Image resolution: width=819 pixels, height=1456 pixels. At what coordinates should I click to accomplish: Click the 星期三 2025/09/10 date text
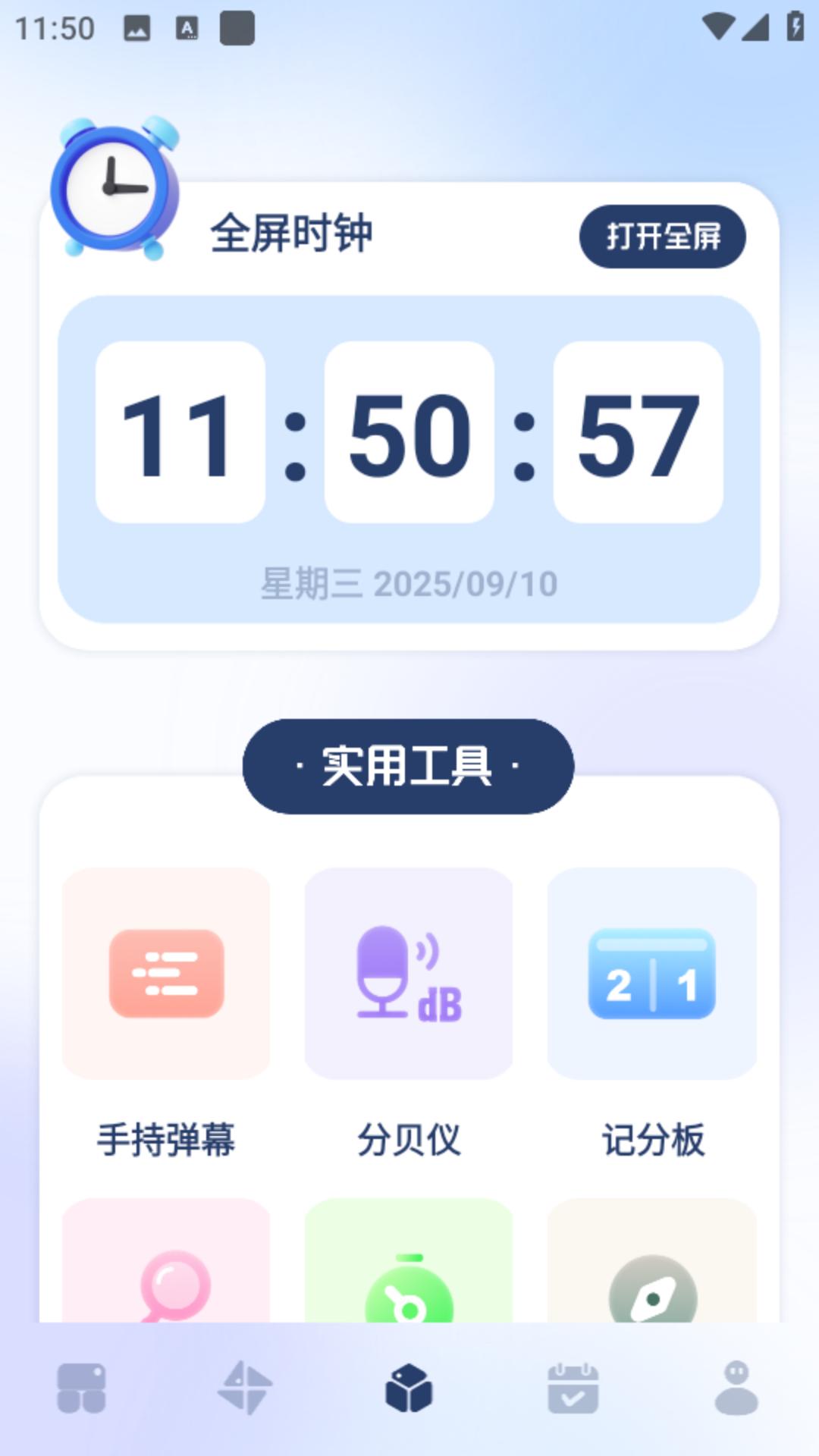click(409, 584)
